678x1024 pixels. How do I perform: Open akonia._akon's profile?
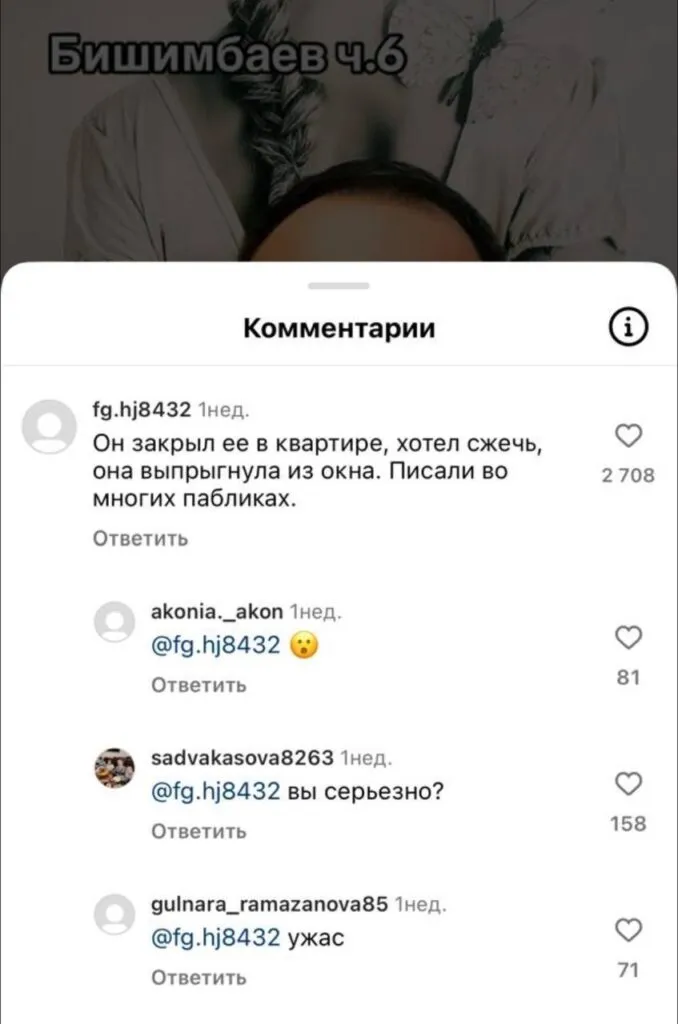[x=216, y=613]
